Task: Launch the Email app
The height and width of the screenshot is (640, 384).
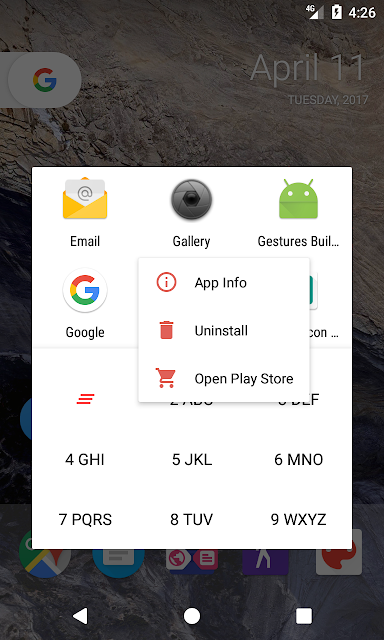Action: (x=85, y=212)
